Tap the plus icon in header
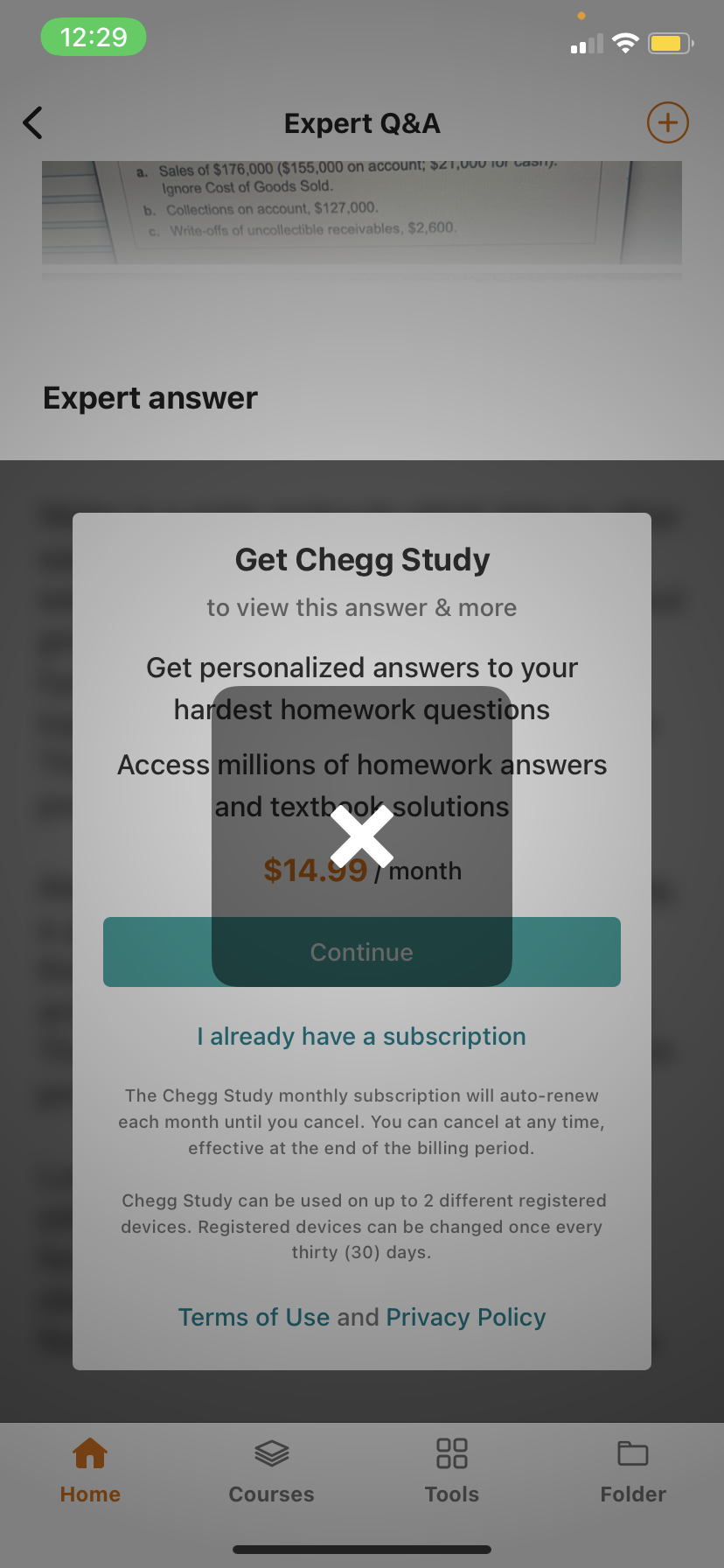724x1568 pixels. [x=667, y=123]
